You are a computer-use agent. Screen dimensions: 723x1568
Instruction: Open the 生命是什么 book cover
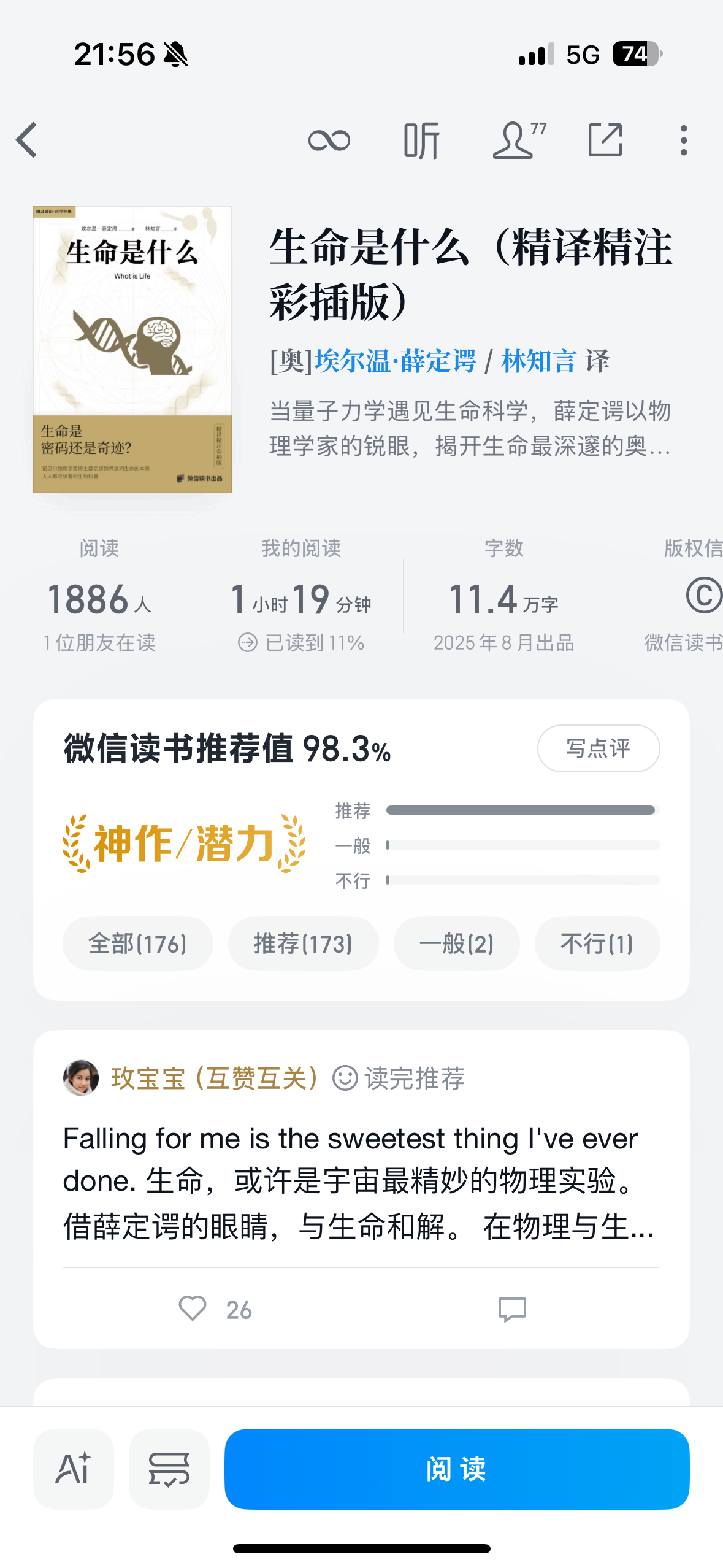tap(132, 350)
